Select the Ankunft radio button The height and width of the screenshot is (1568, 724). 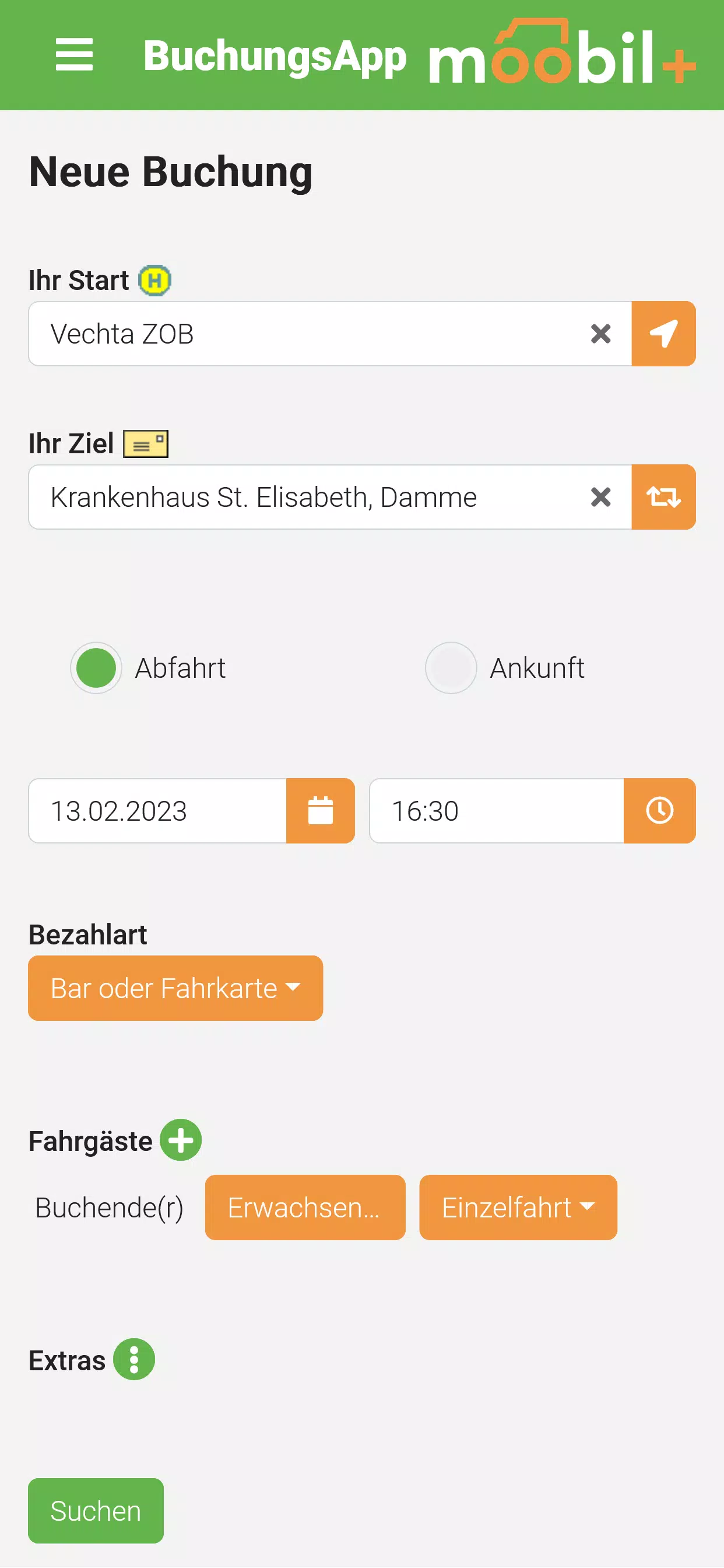450,667
